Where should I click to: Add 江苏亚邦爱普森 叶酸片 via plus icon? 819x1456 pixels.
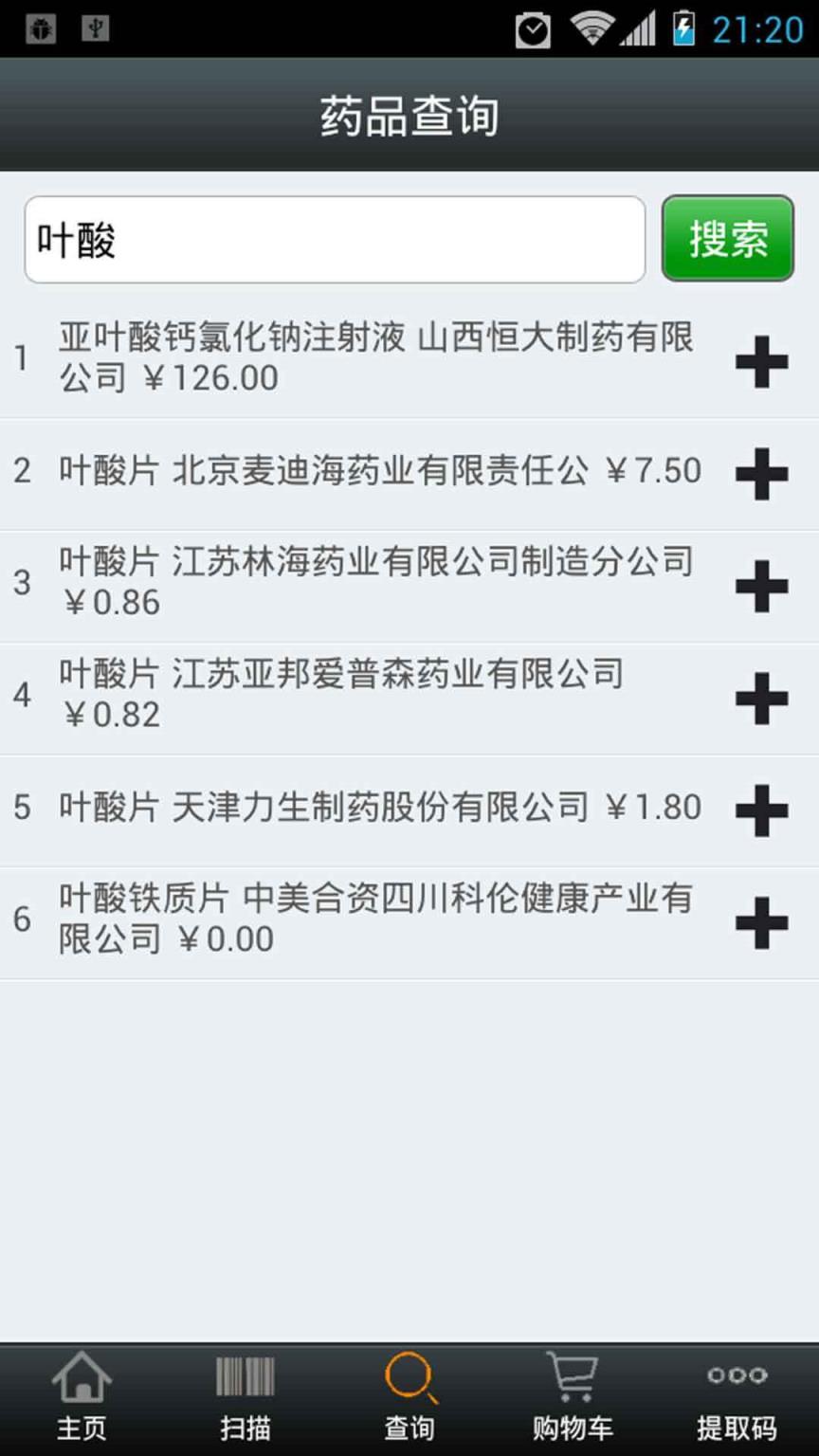[x=759, y=696]
